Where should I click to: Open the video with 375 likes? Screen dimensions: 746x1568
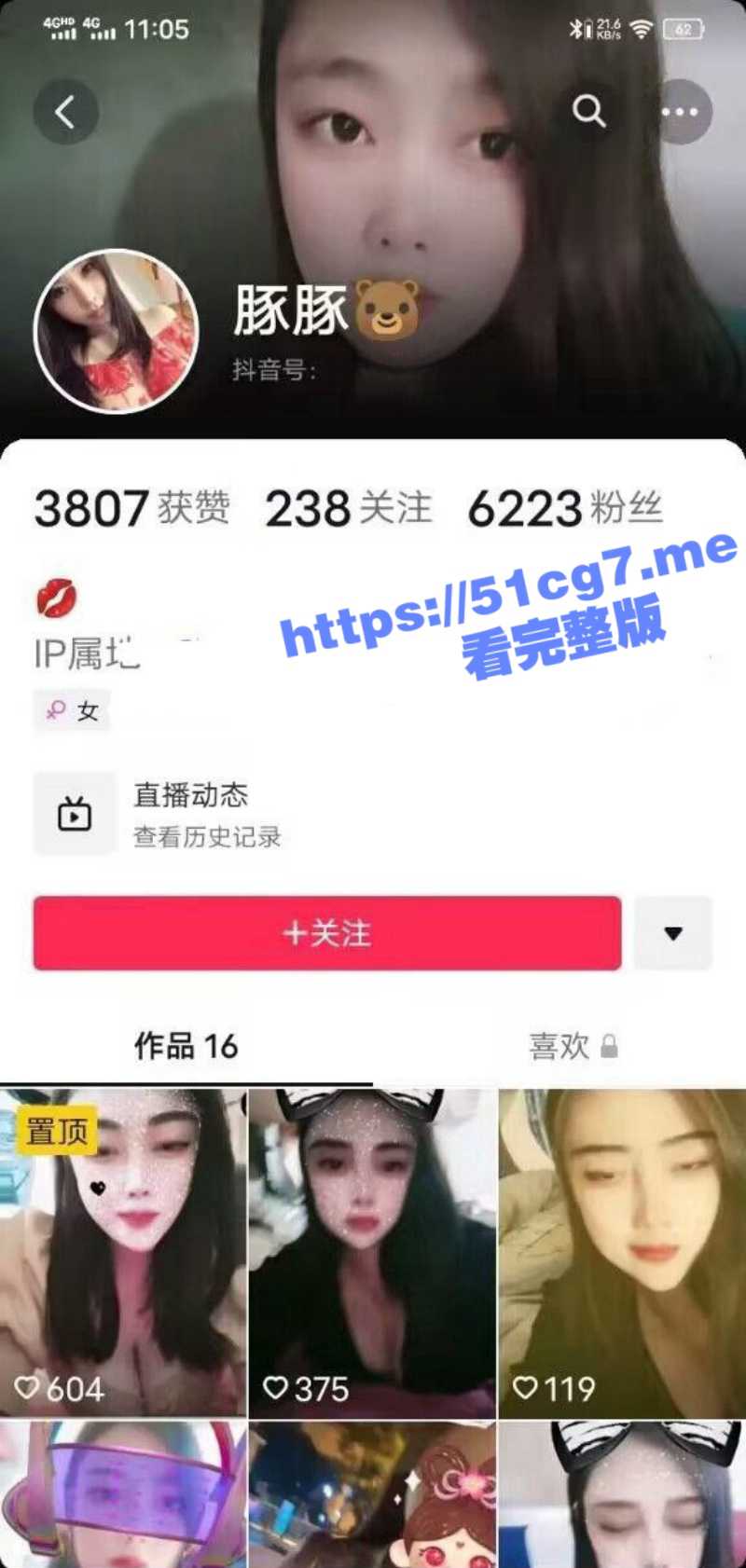click(x=372, y=1254)
